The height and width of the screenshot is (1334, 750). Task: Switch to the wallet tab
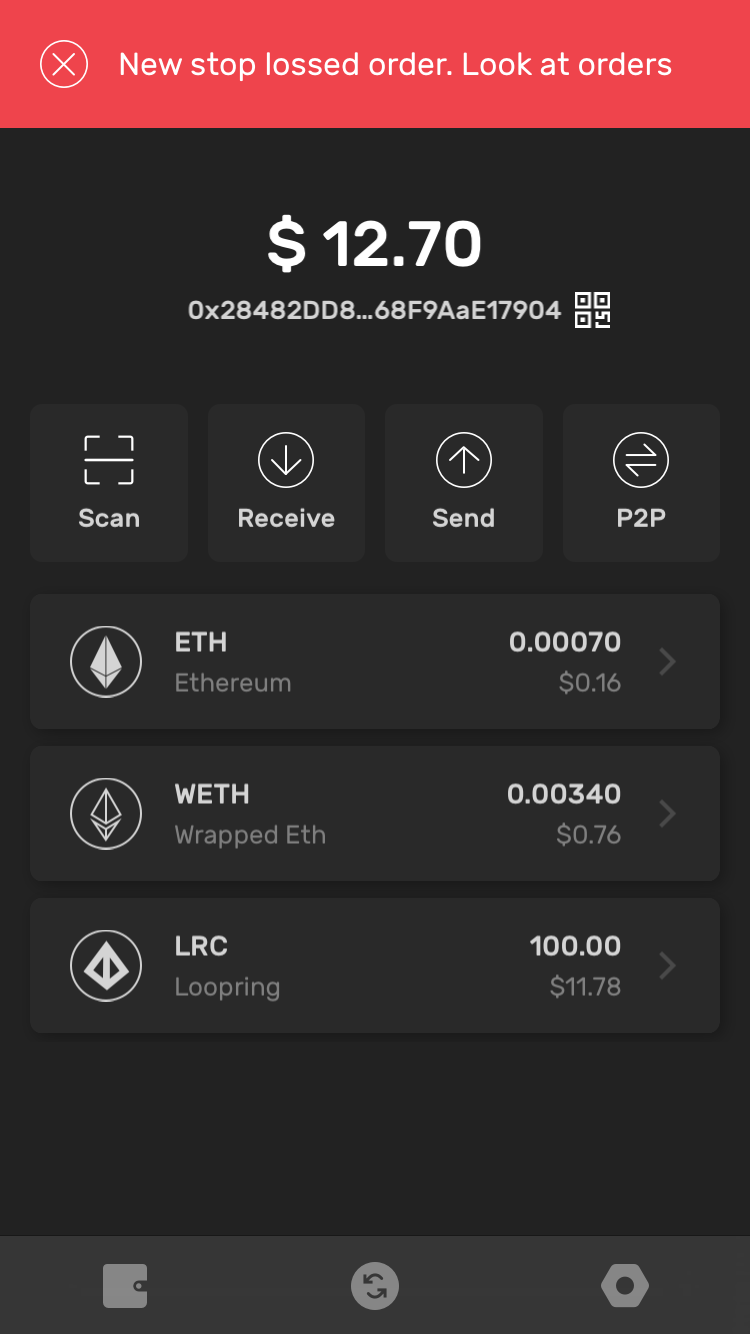click(125, 1286)
